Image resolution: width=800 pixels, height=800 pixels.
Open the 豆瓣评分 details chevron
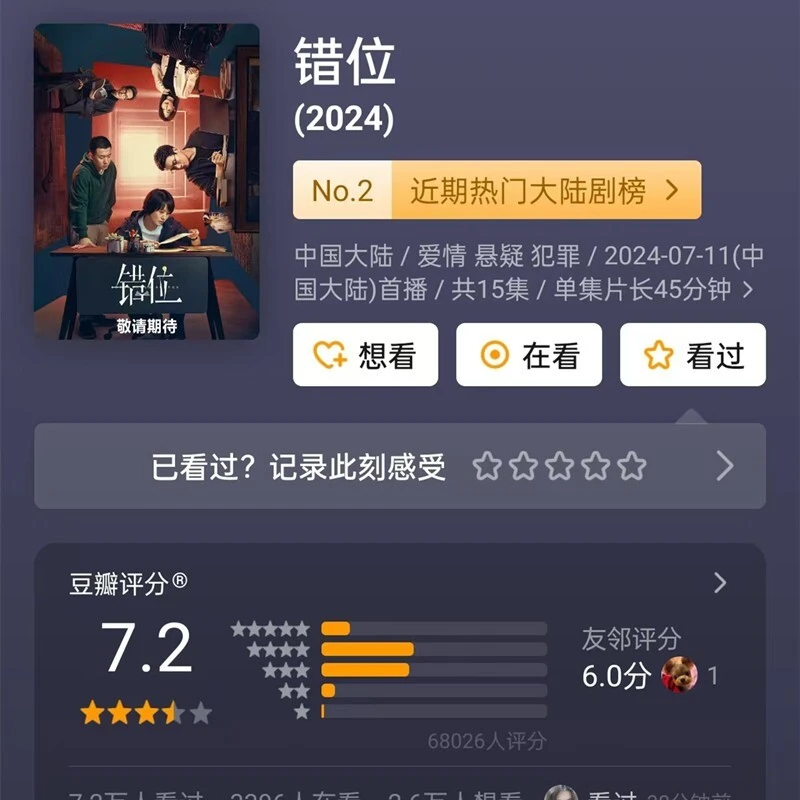coord(719,583)
